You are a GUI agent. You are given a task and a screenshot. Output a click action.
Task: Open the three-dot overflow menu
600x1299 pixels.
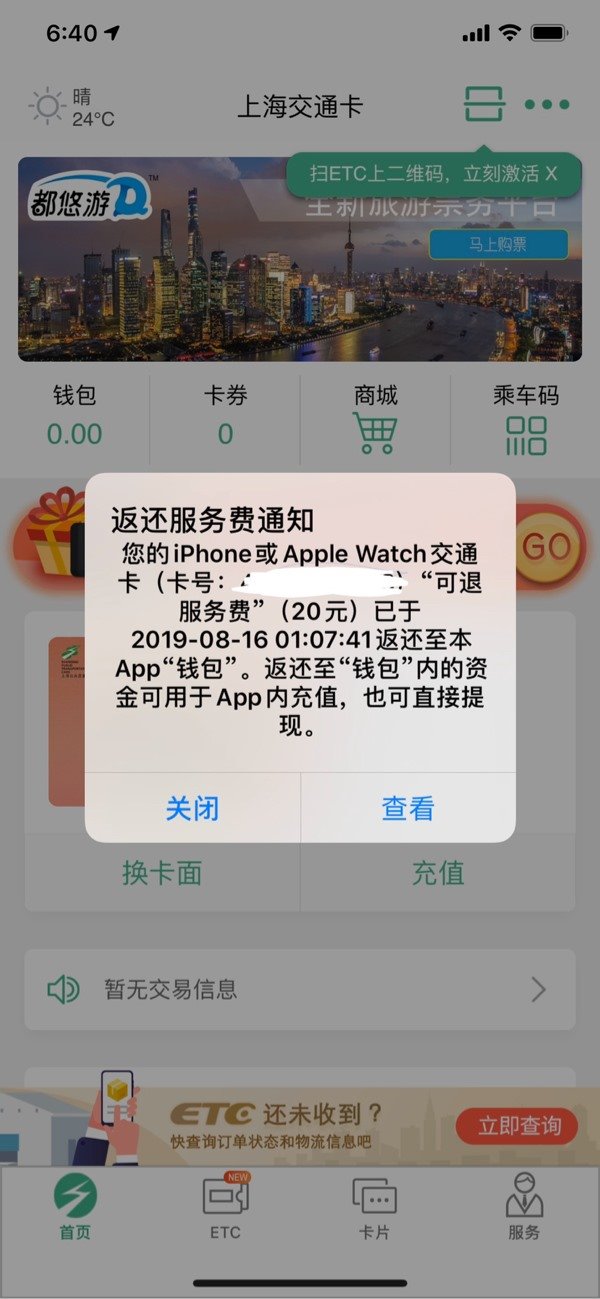[547, 104]
